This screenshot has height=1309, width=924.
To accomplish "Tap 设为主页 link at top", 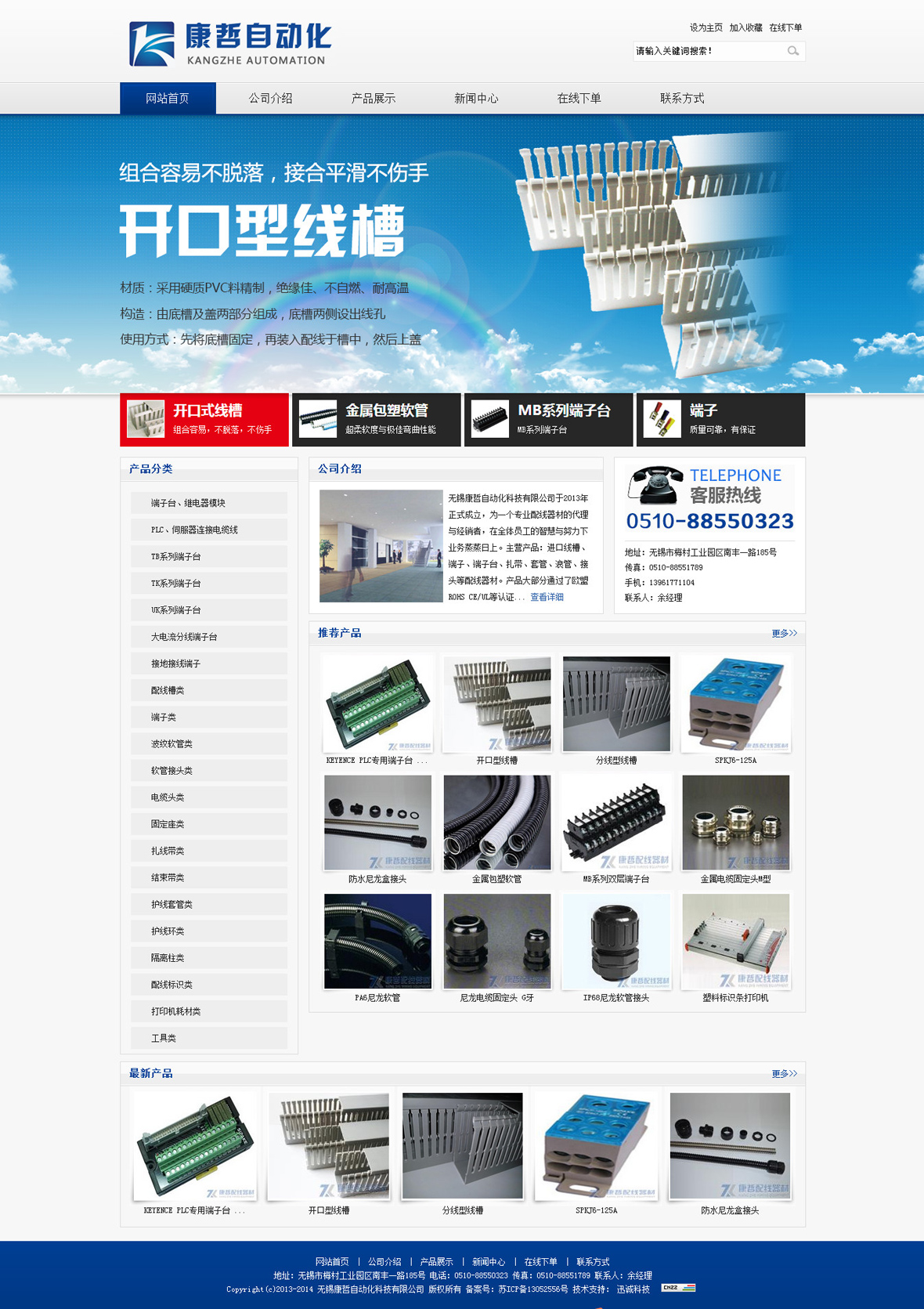I will (706, 27).
